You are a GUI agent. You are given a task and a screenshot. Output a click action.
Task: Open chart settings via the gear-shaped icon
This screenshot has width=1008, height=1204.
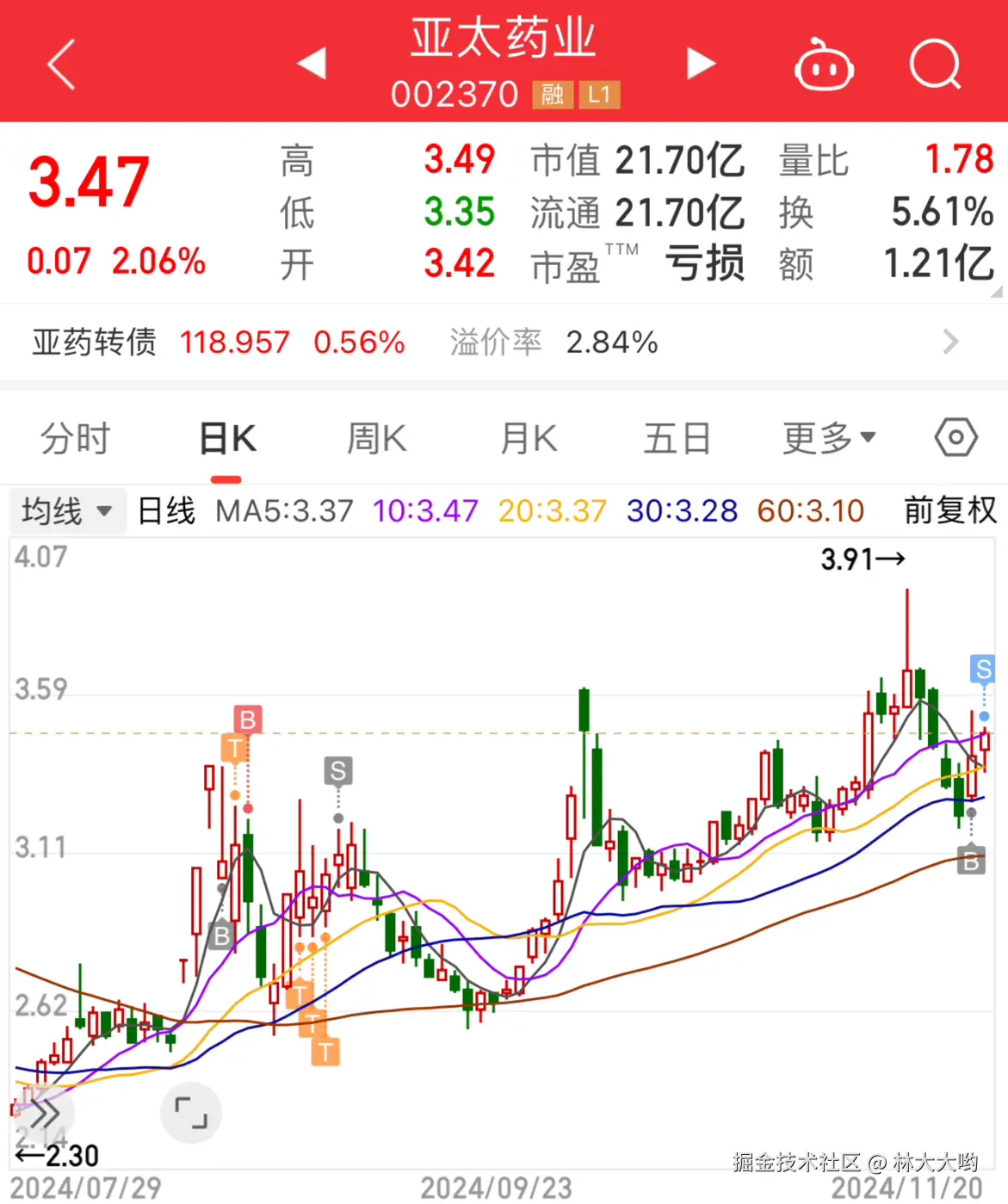[955, 437]
